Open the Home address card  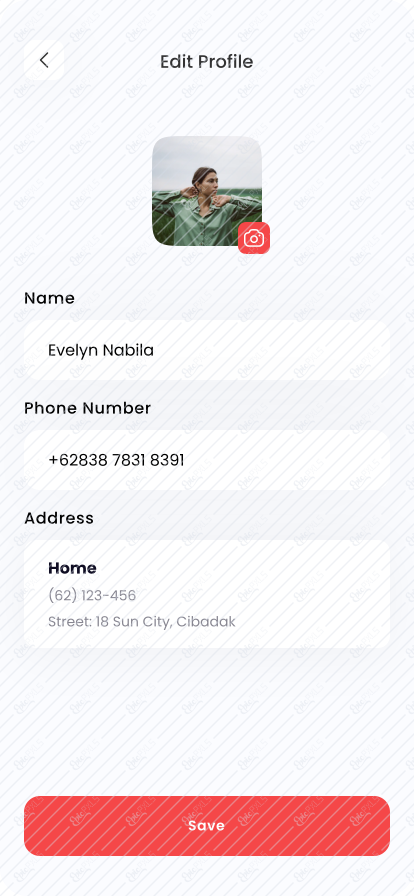coord(206,594)
